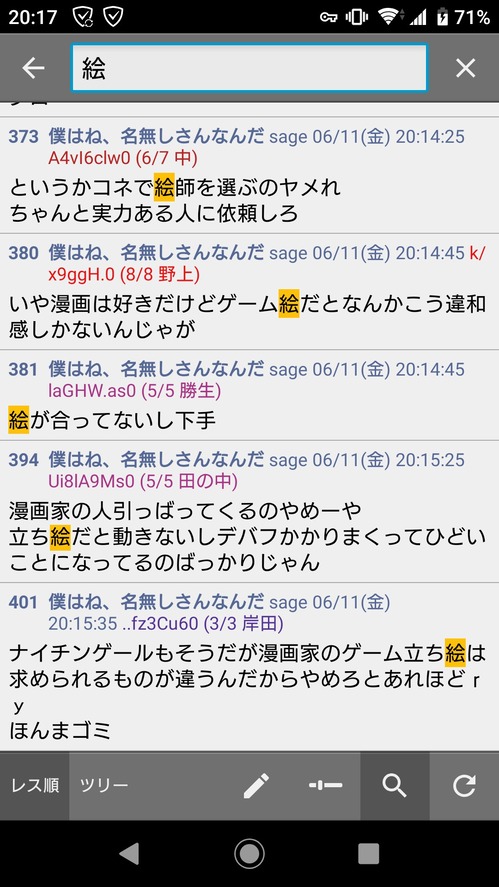Focus the search field containing 絵
This screenshot has height=887, width=499.
point(249,68)
